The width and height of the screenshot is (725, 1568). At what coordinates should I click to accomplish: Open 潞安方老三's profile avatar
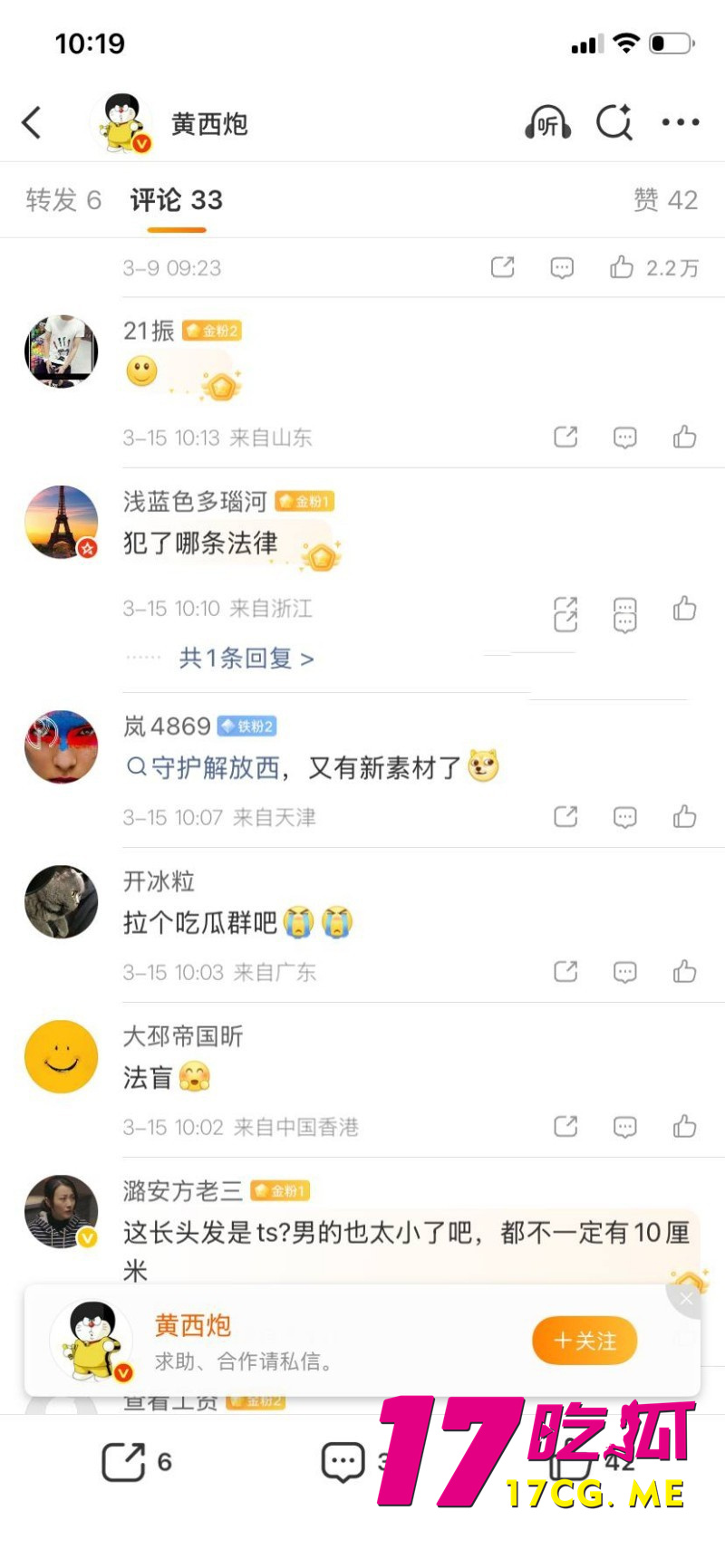[61, 1211]
